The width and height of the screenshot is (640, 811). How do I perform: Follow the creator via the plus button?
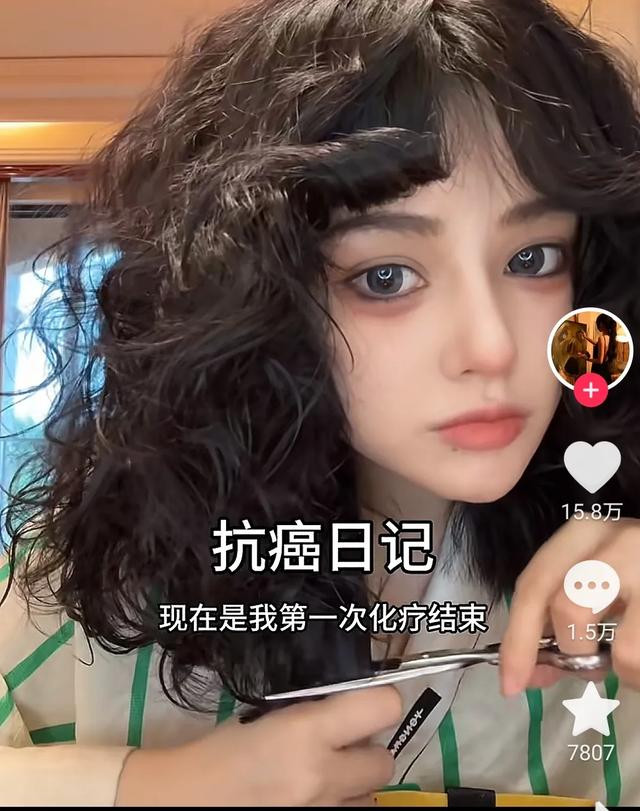[x=590, y=389]
